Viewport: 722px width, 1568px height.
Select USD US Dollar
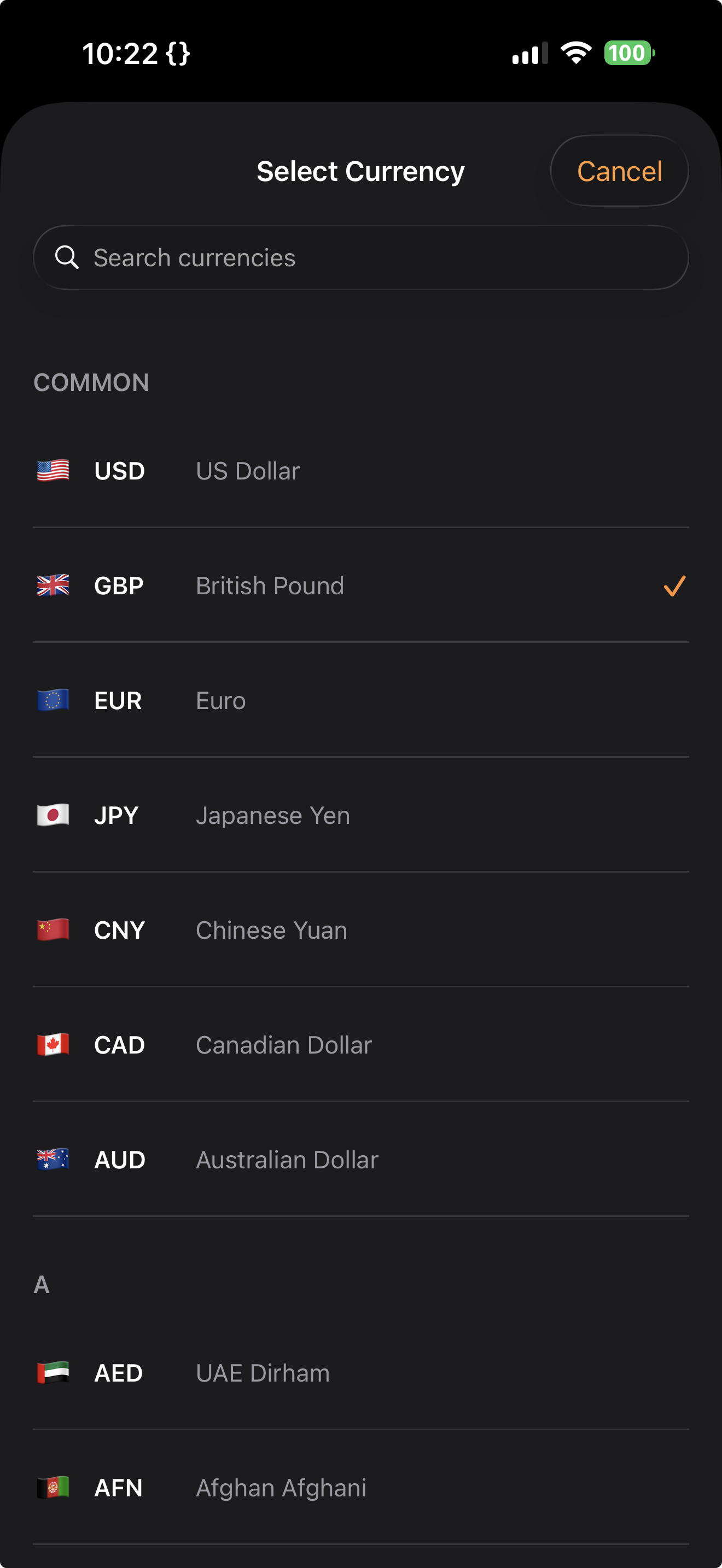pos(360,471)
